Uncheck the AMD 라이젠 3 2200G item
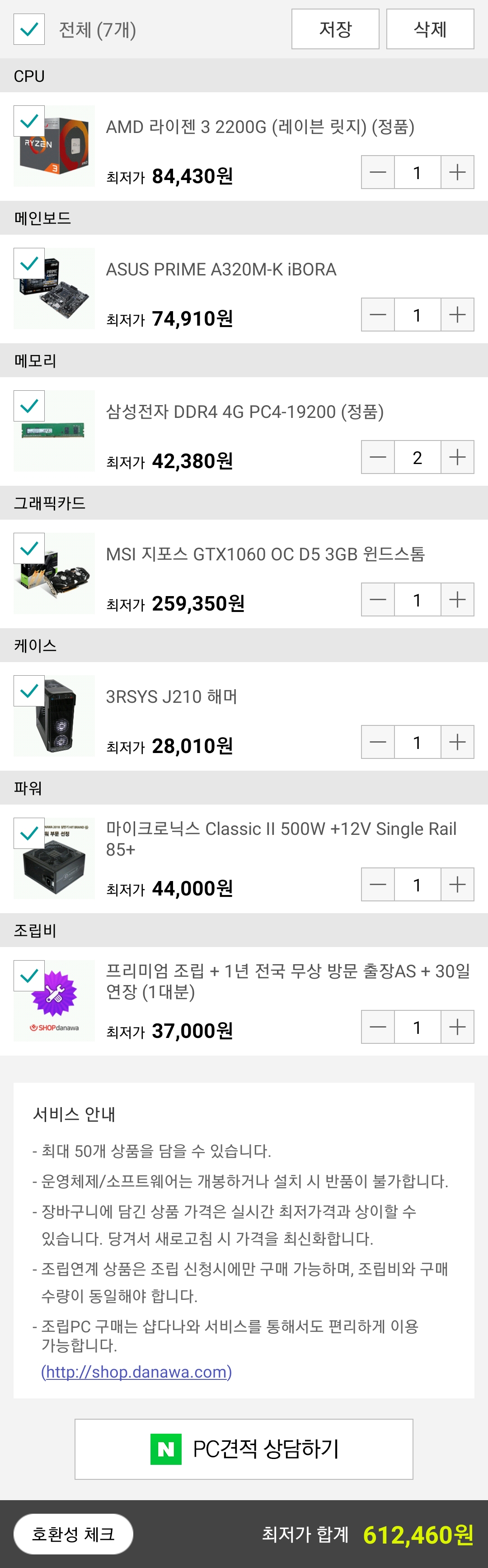The image size is (488, 1568). pos(29,121)
